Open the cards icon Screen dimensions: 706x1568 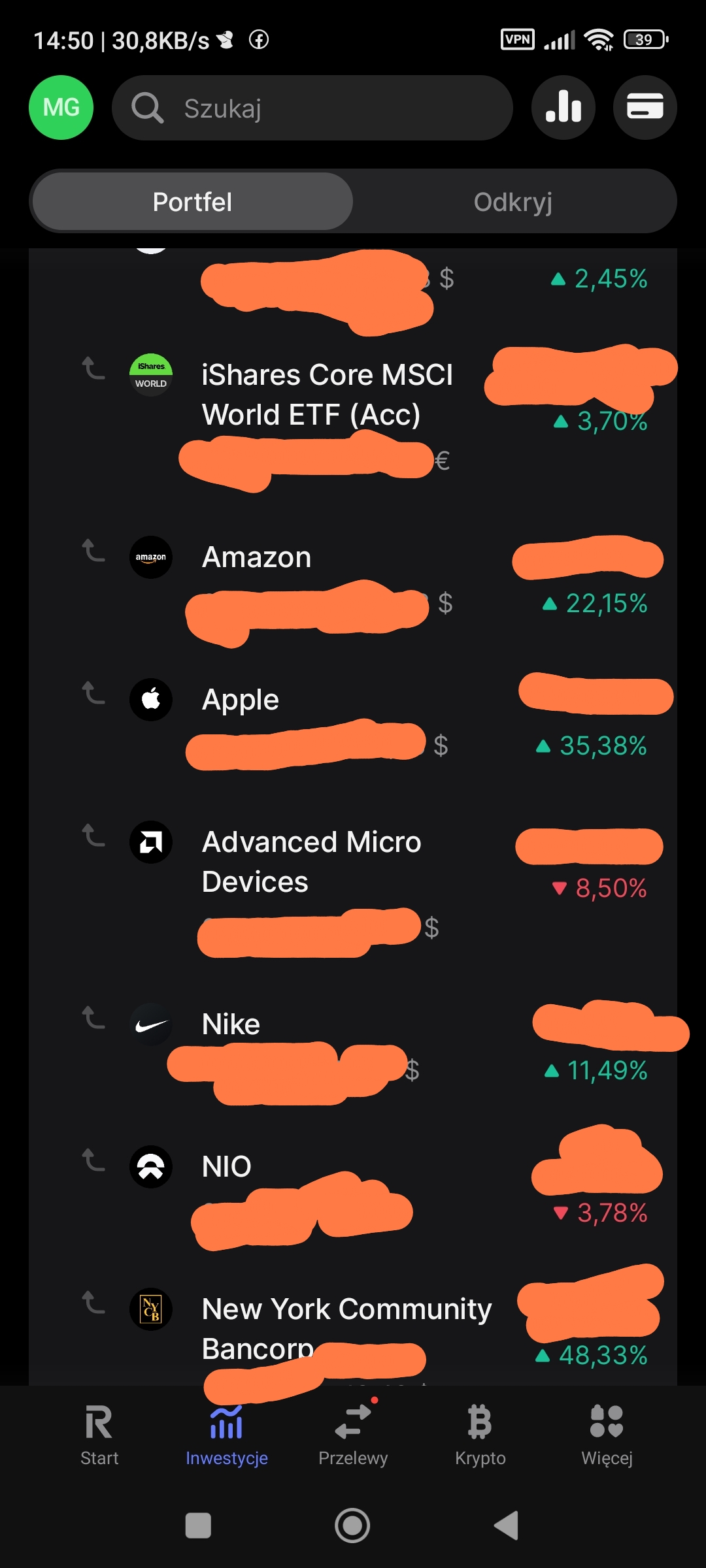pyautogui.click(x=645, y=107)
